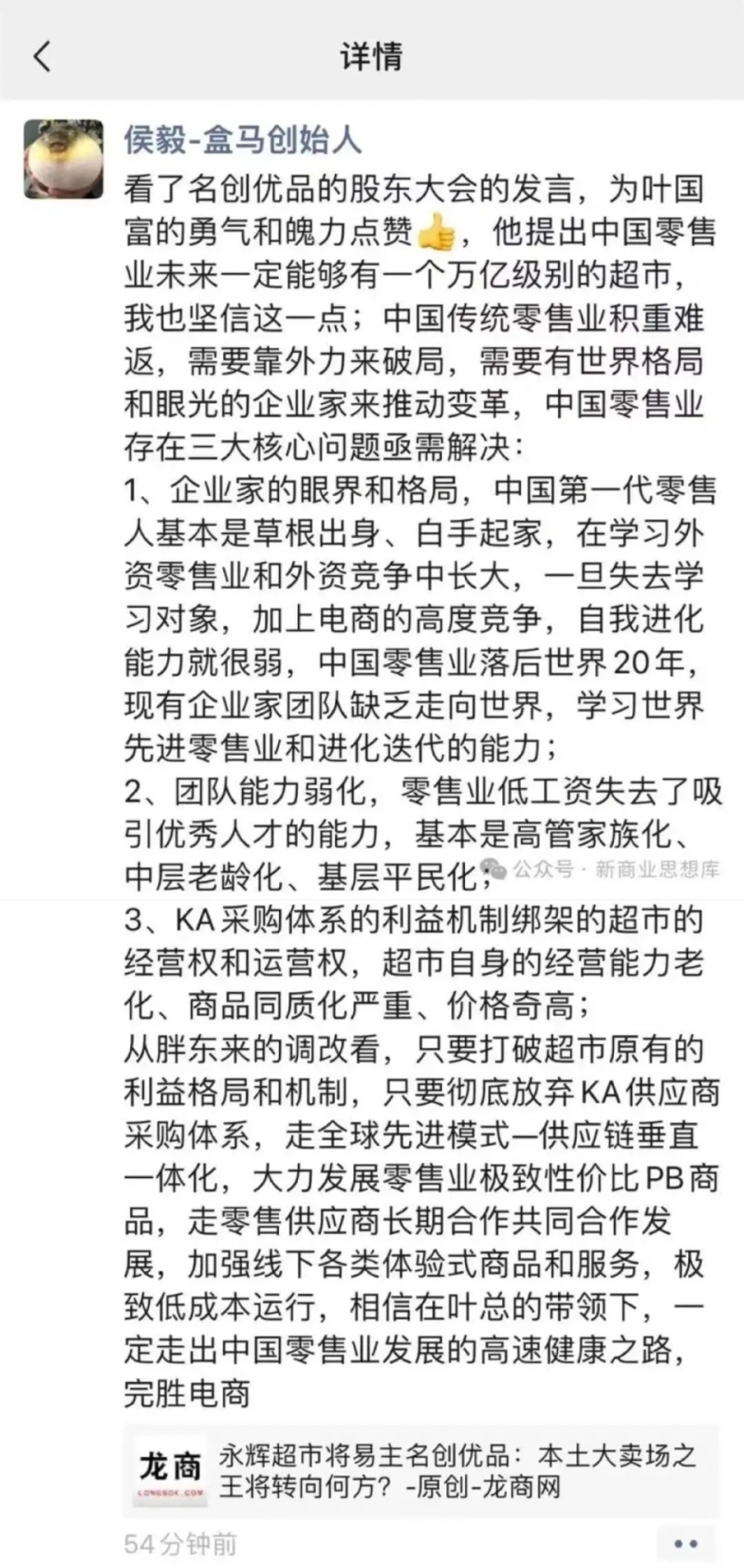Open the like and comment menu

coord(685,1544)
